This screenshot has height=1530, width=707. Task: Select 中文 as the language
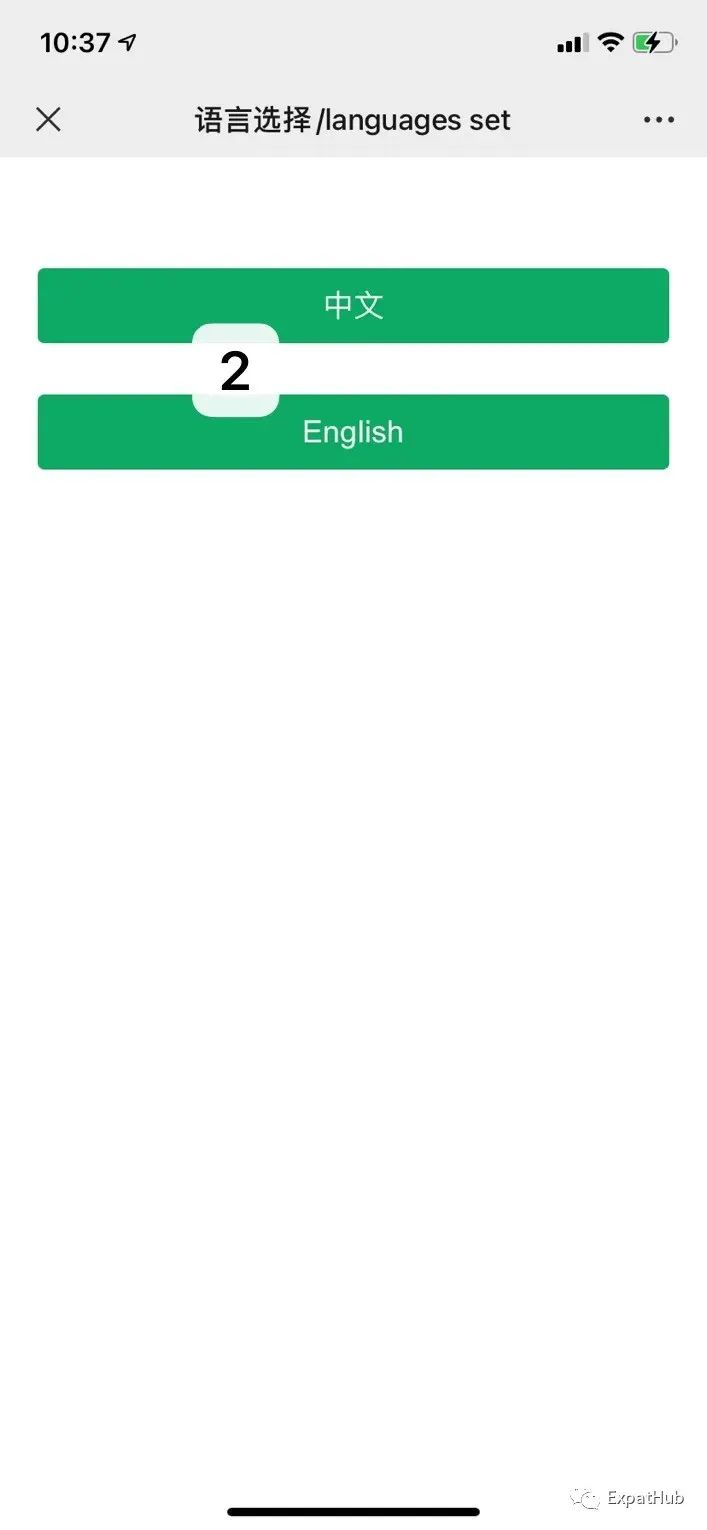pos(353,305)
